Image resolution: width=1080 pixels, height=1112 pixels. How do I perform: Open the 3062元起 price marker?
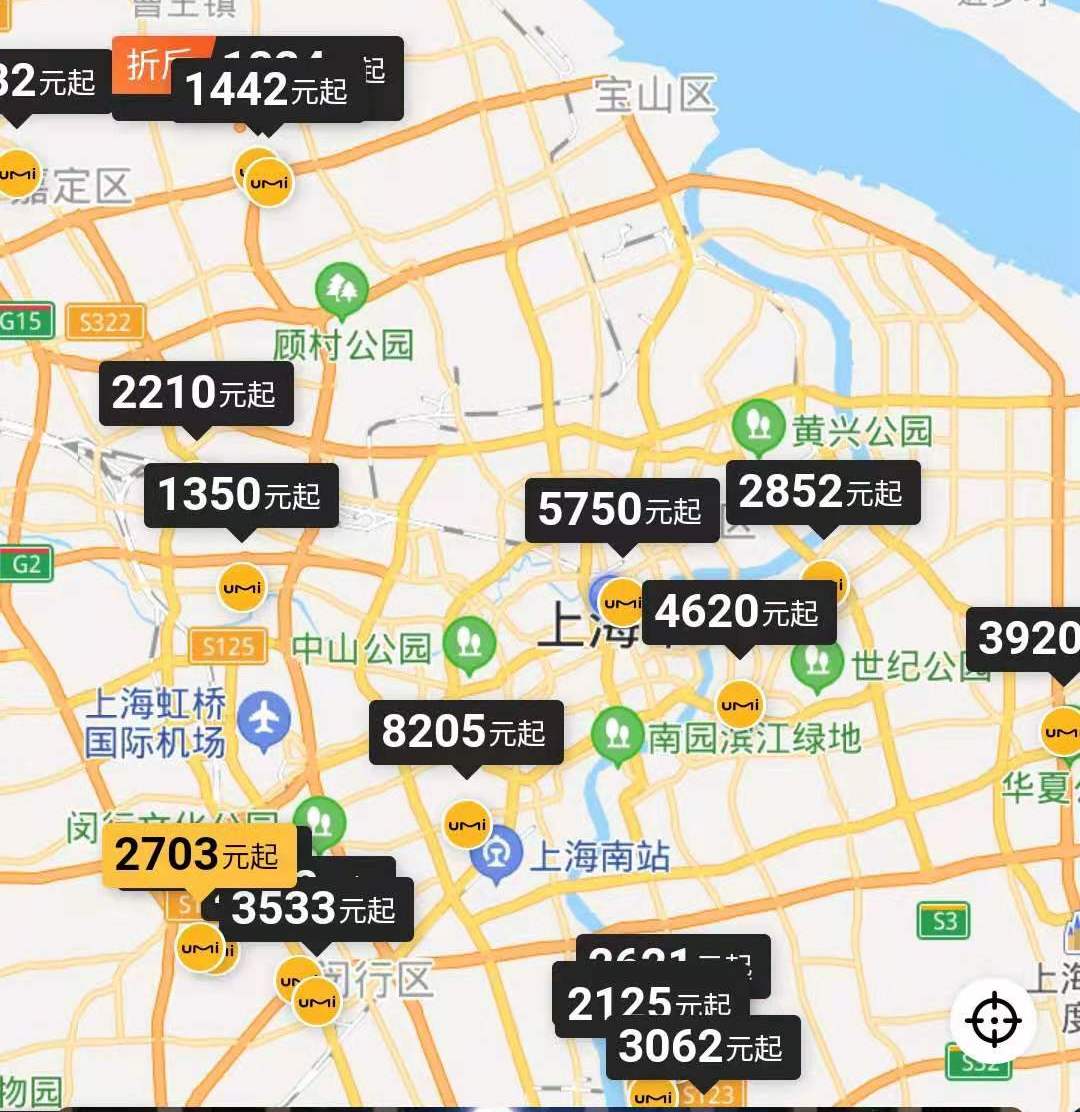(701, 1047)
